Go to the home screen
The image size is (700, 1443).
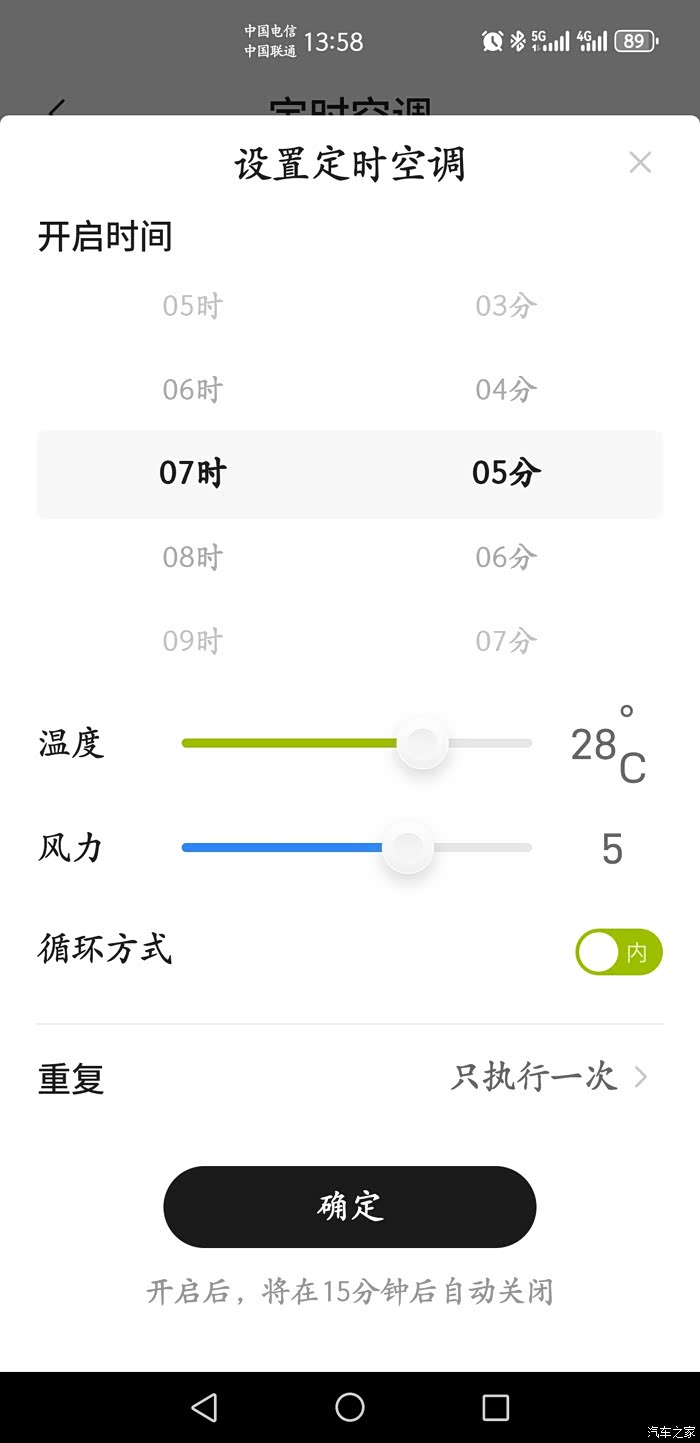pos(350,1407)
